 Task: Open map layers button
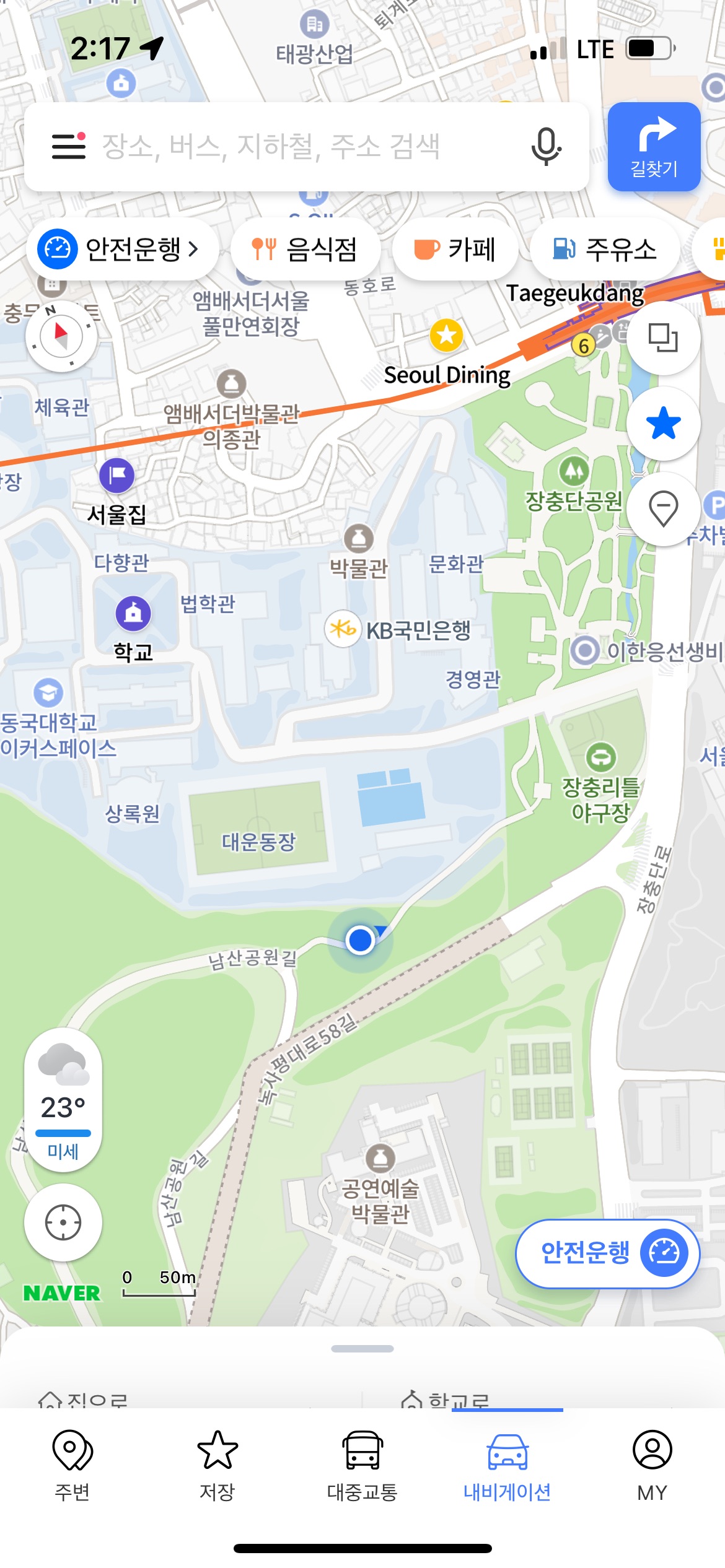tap(663, 338)
